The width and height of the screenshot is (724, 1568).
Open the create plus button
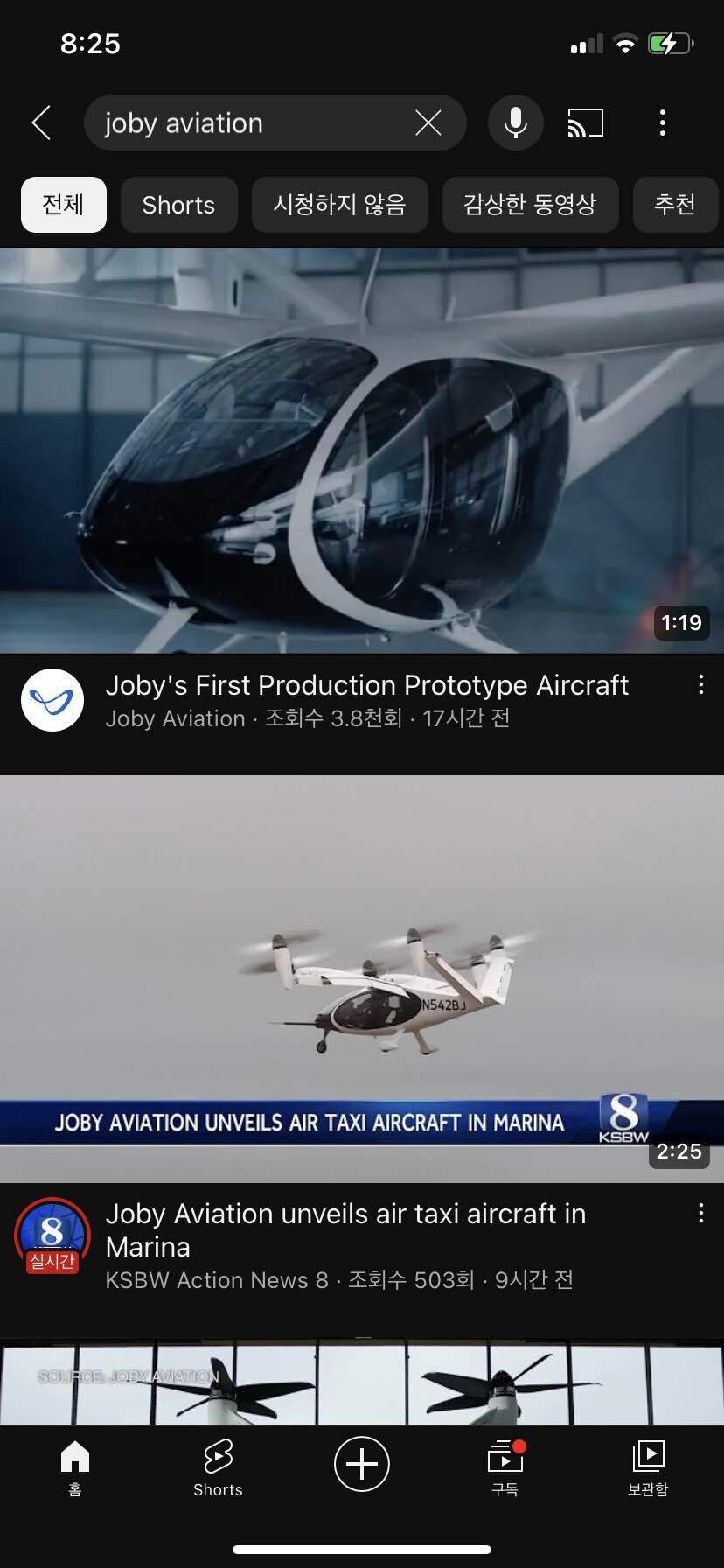click(362, 1463)
